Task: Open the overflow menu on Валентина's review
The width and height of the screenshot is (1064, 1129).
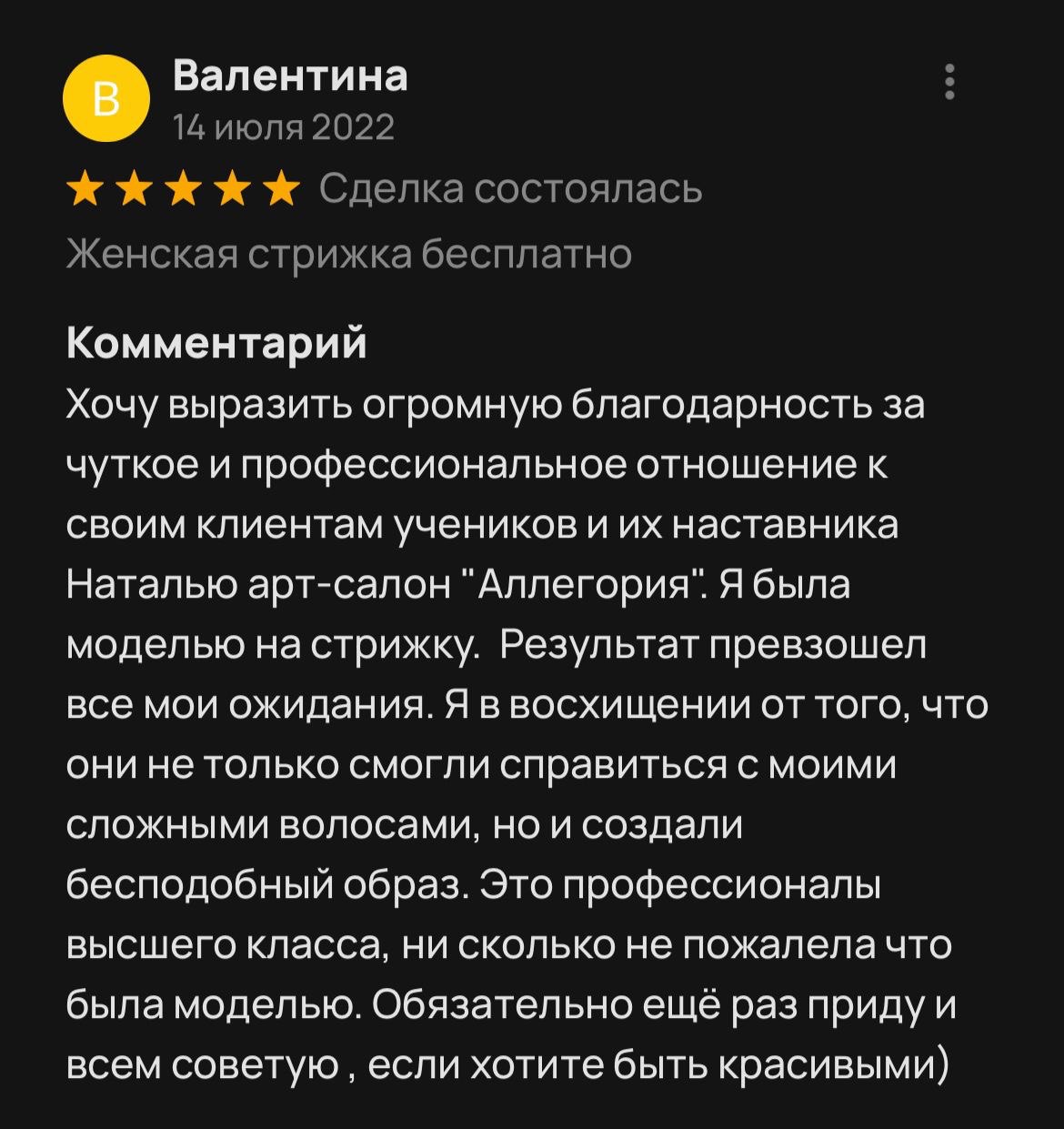Action: [949, 82]
